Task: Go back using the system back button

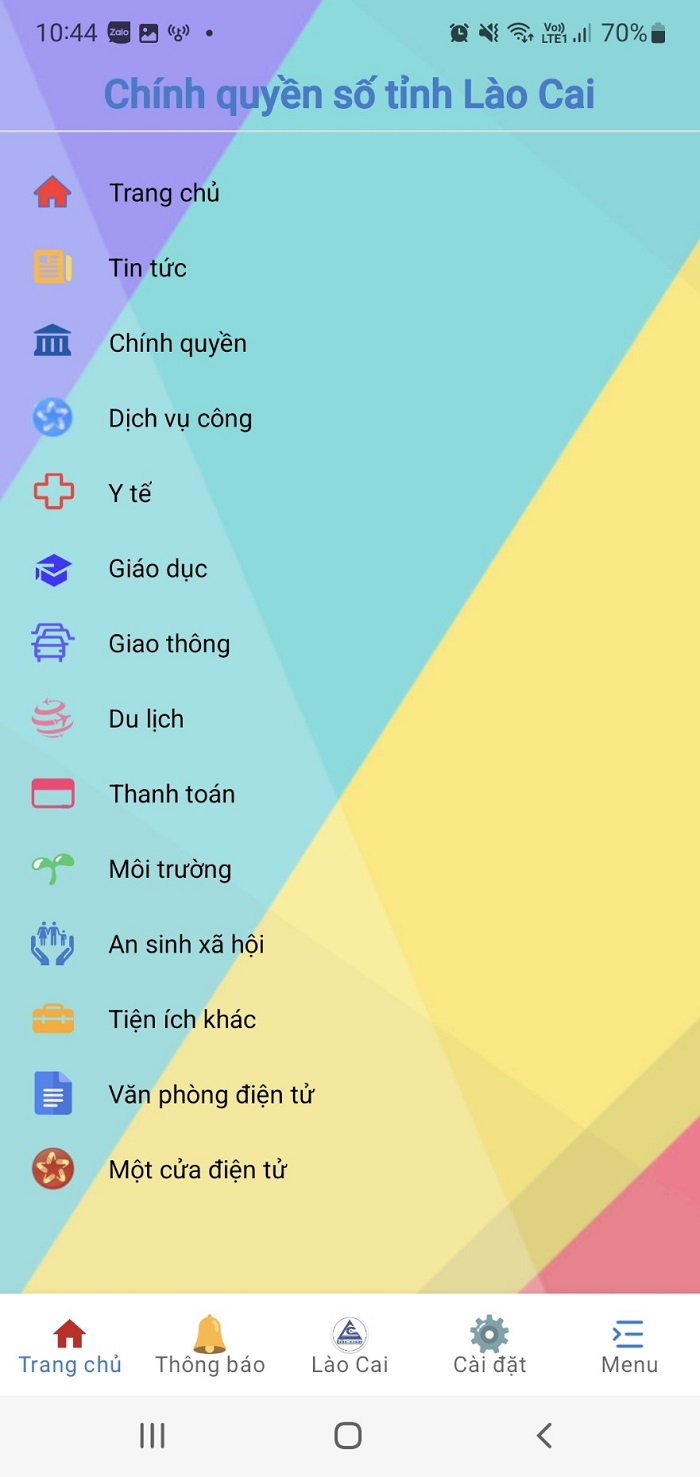Action: tap(544, 1436)
